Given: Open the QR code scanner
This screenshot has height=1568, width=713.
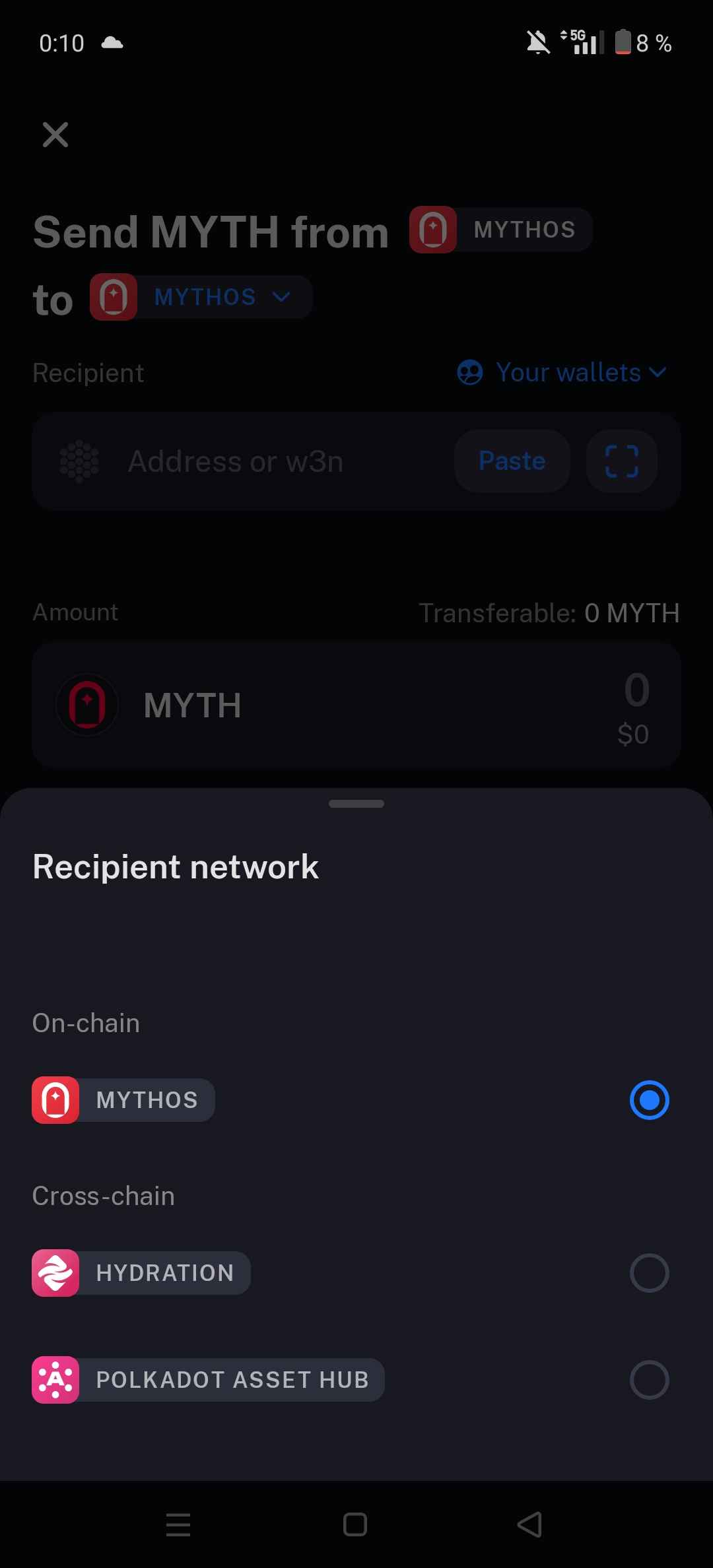Looking at the screenshot, I should (621, 461).
